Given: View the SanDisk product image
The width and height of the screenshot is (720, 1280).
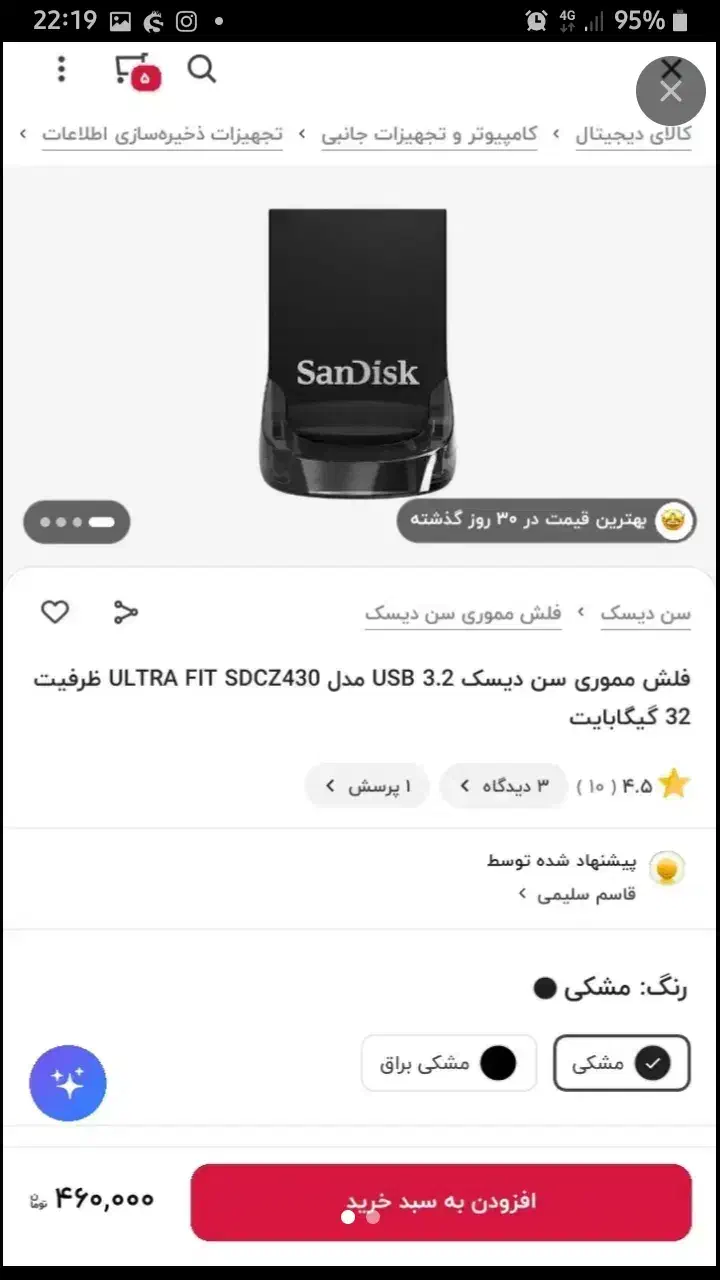Looking at the screenshot, I should click(358, 350).
